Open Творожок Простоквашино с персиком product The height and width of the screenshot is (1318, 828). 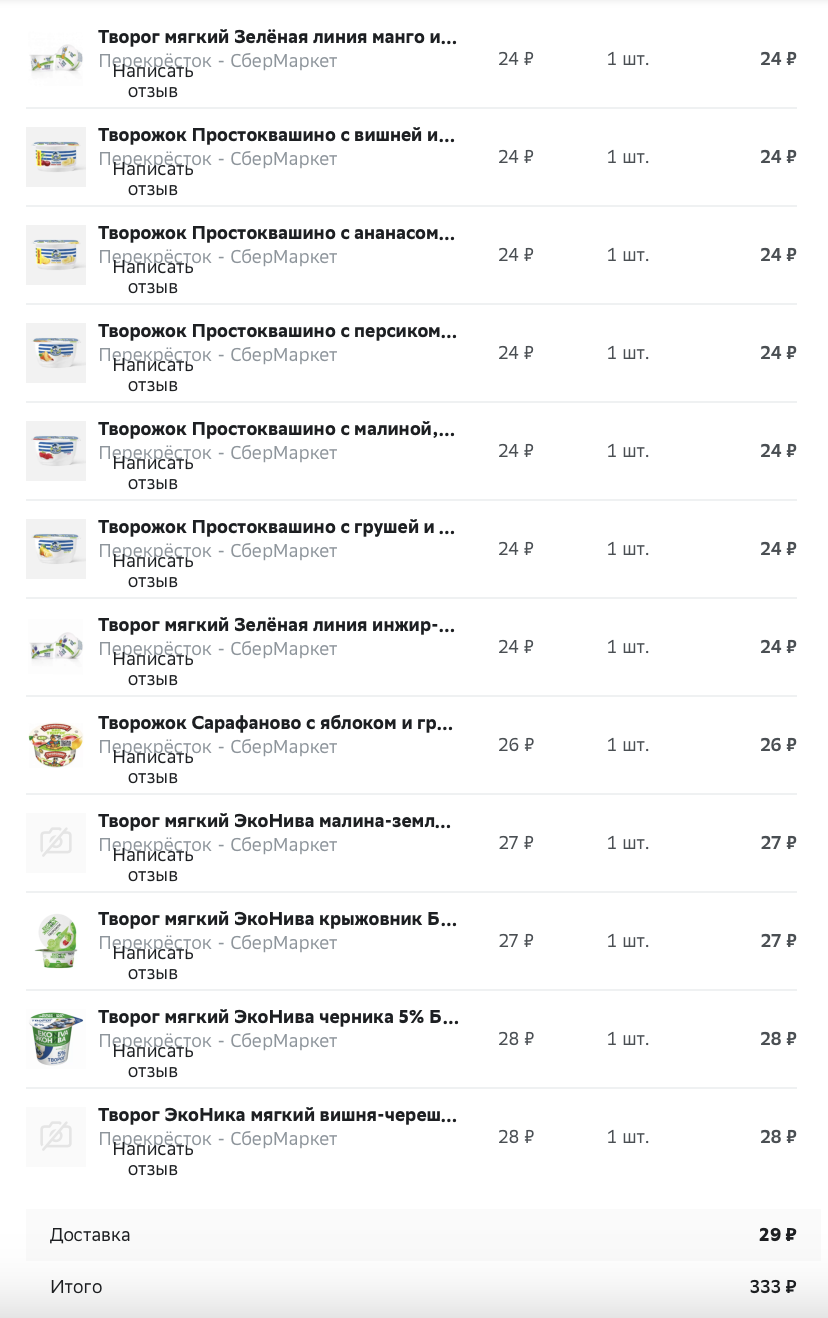tap(277, 331)
